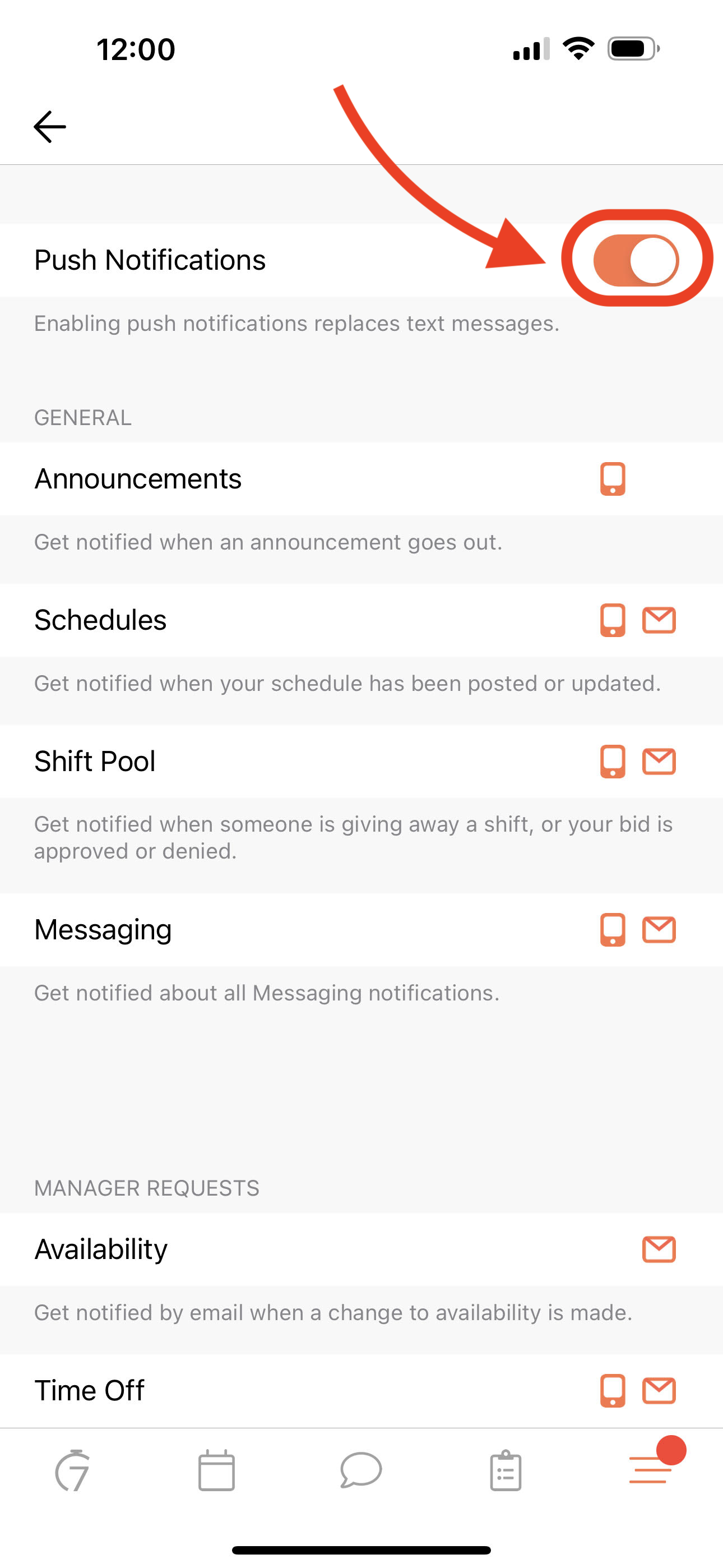
Task: Open the clipboard tasks tab
Action: [x=506, y=1470]
